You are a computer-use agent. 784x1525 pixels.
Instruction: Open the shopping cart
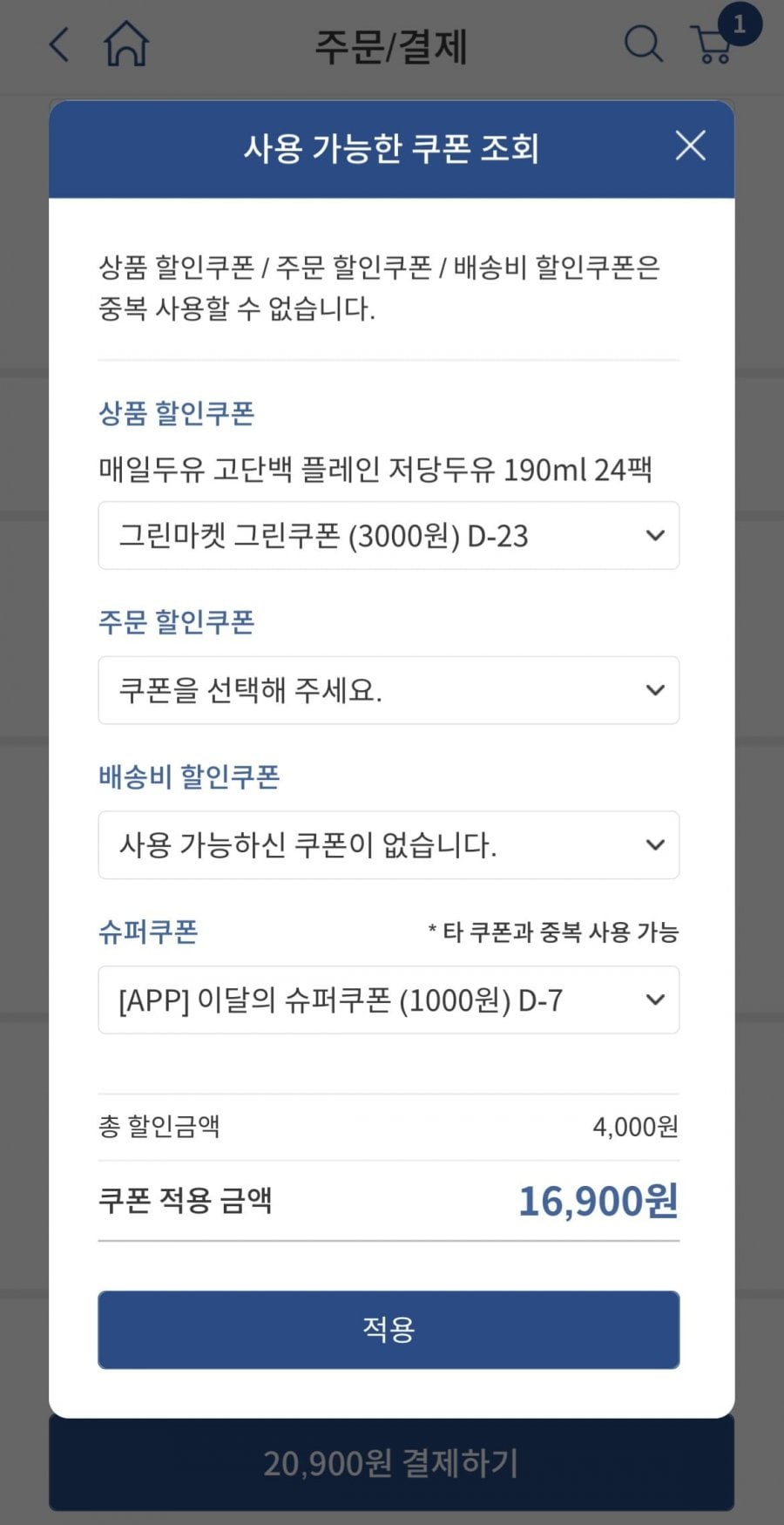coord(714,44)
